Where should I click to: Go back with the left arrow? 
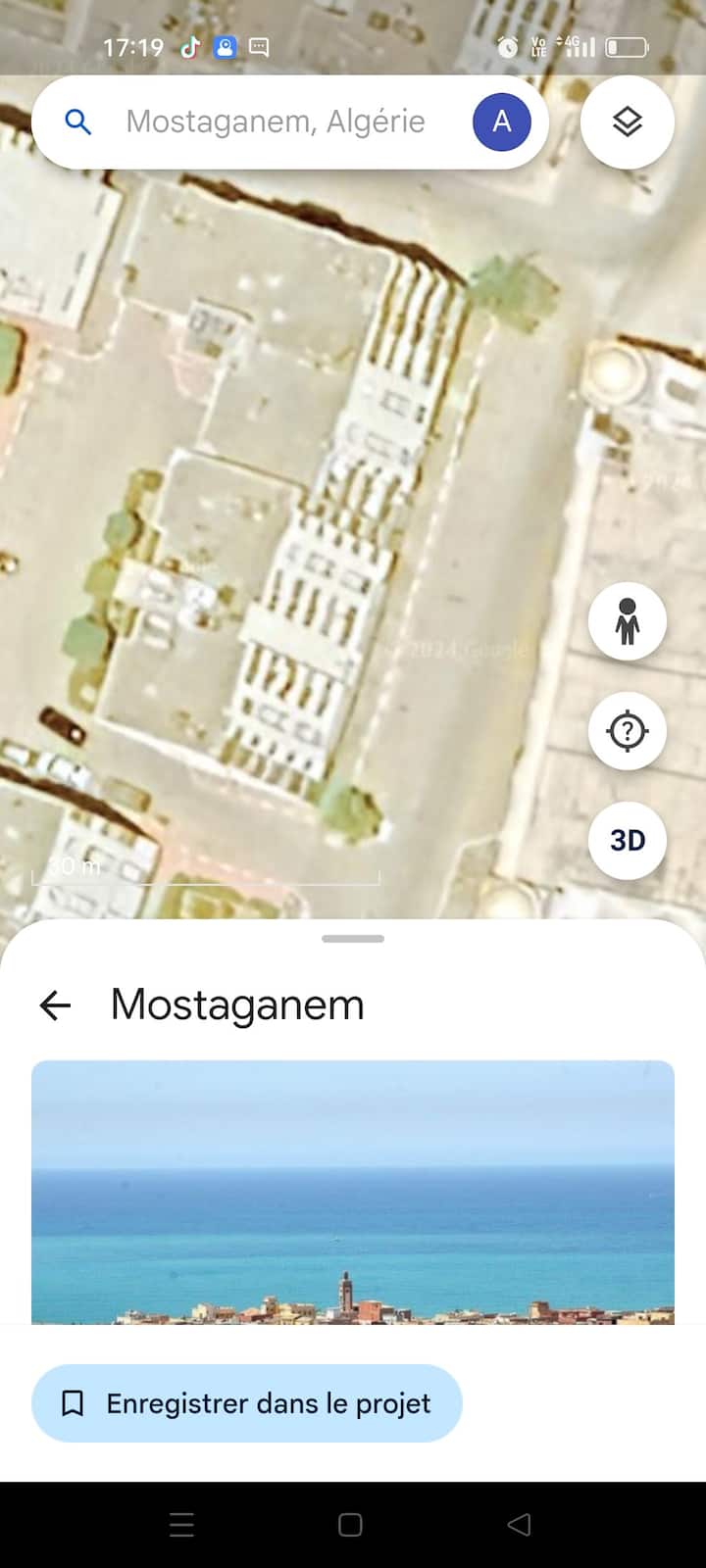pyautogui.click(x=55, y=1004)
